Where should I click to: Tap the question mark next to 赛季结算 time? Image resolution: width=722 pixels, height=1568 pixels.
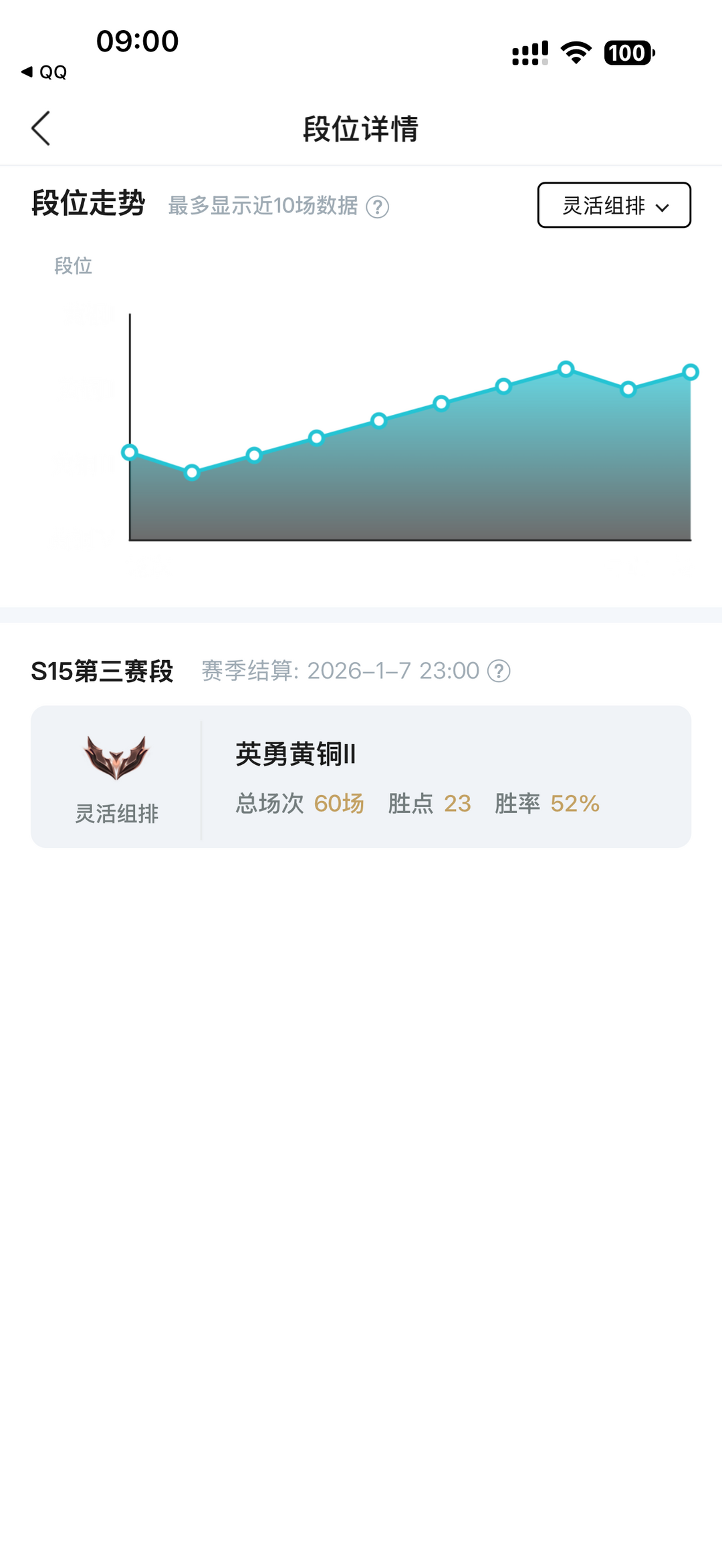500,671
